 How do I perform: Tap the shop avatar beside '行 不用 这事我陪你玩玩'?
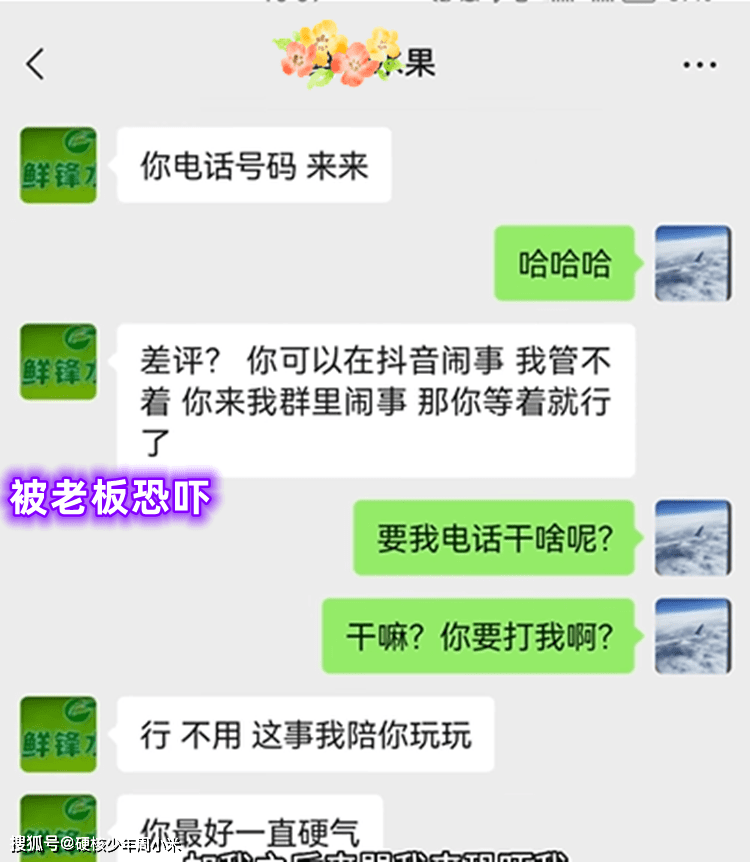pyautogui.click(x=59, y=734)
